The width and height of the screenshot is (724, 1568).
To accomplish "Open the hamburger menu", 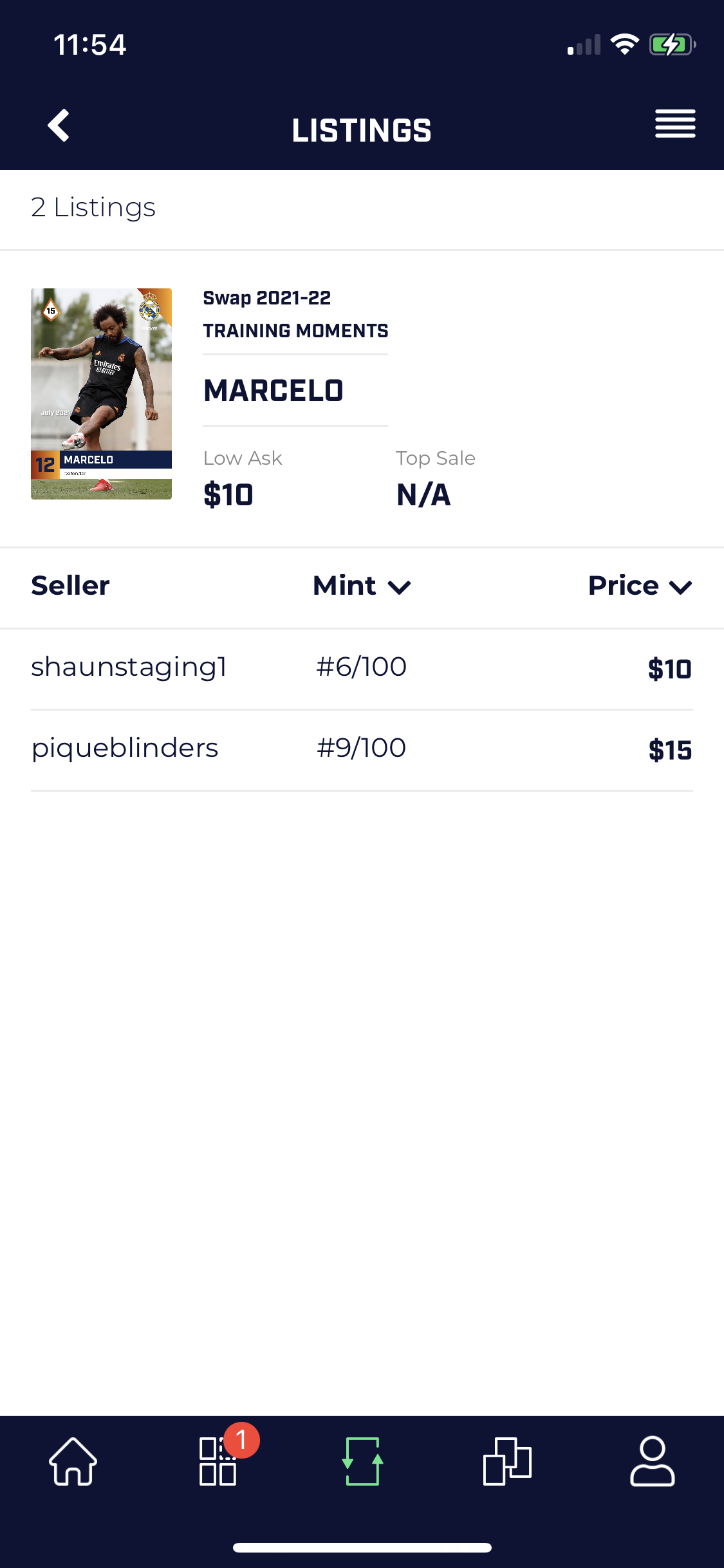I will pyautogui.click(x=675, y=124).
